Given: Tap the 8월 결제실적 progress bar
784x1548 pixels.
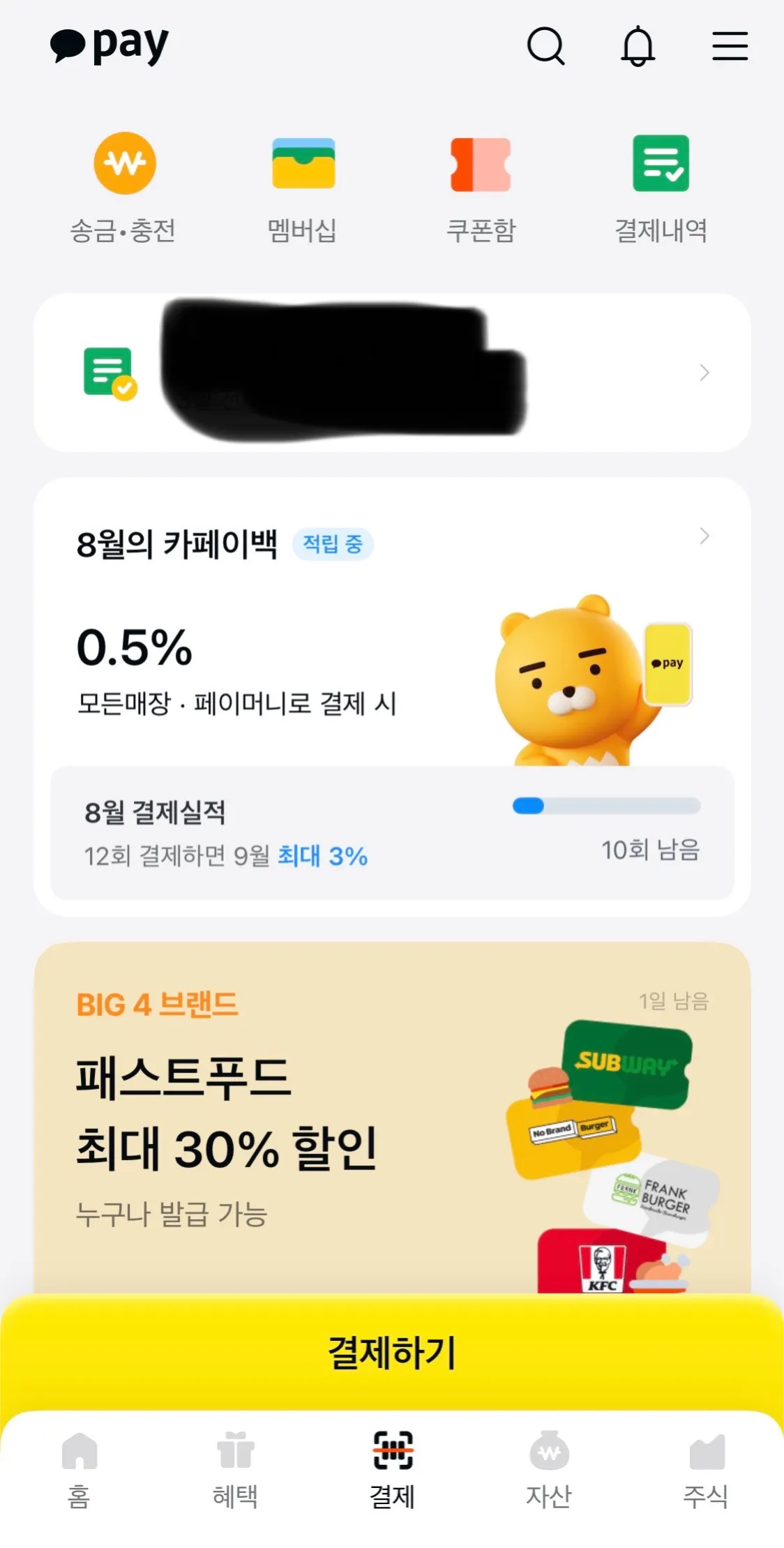Looking at the screenshot, I should tap(606, 806).
